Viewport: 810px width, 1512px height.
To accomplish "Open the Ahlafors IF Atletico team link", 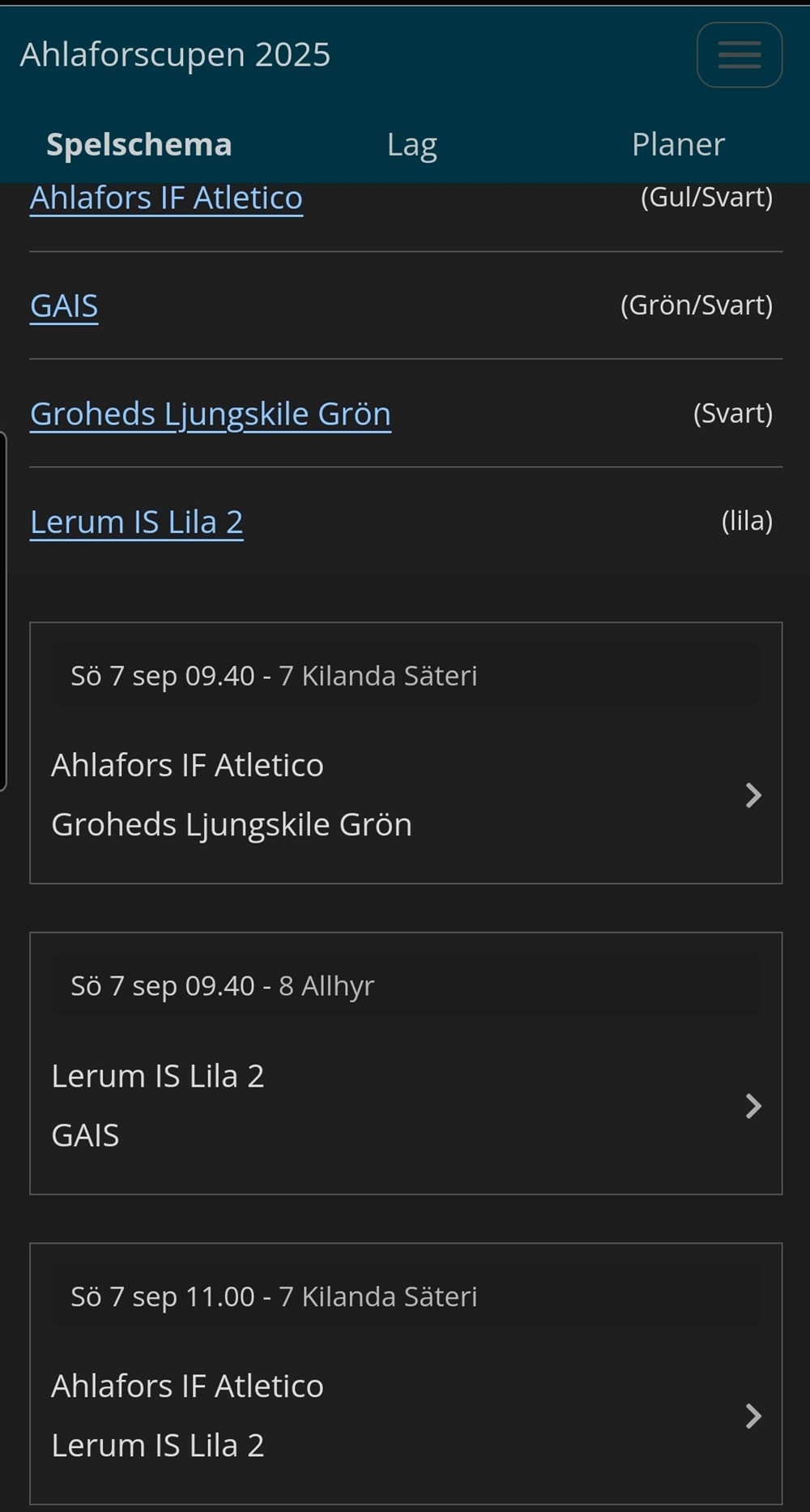I will (166, 199).
